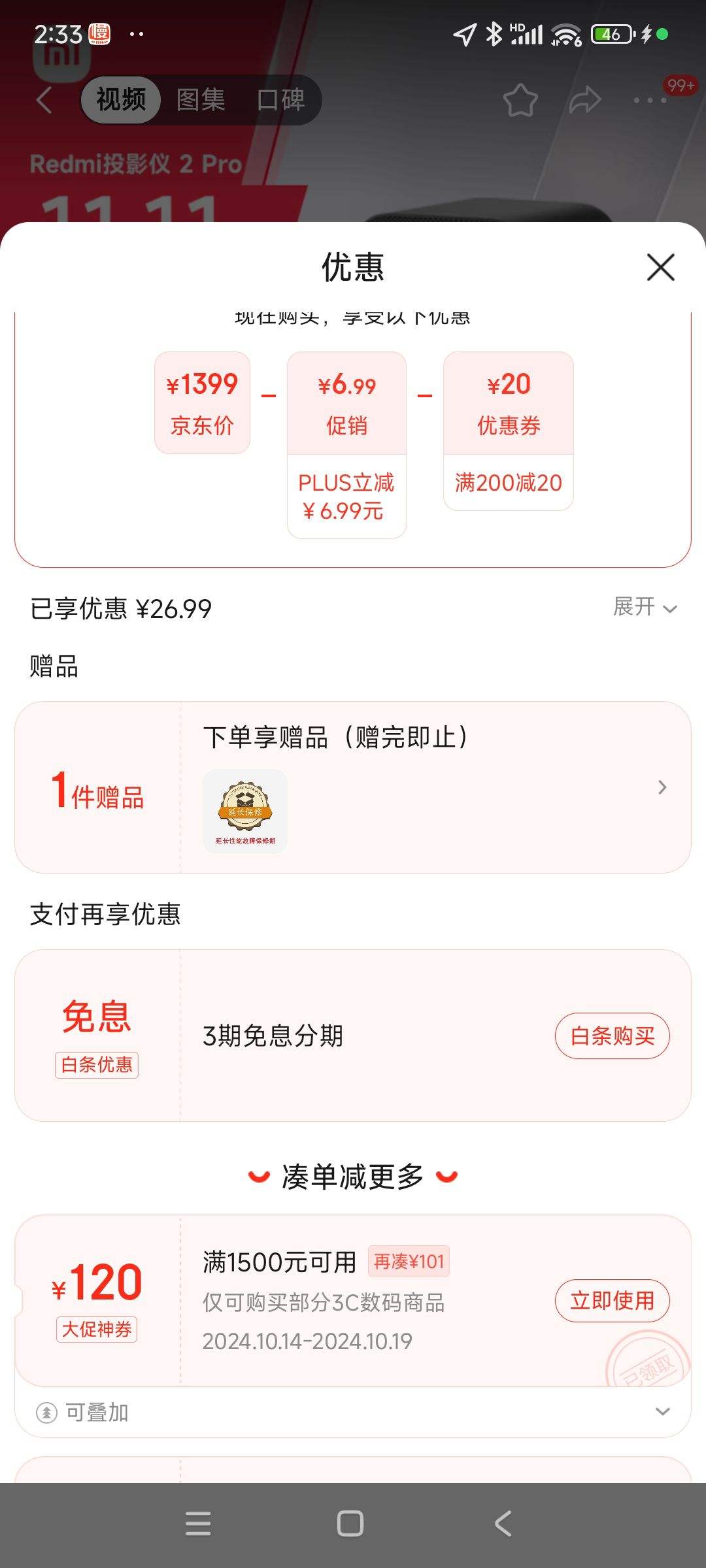706x1568 pixels.
Task: Tap the Android recents button
Action: point(199,1524)
